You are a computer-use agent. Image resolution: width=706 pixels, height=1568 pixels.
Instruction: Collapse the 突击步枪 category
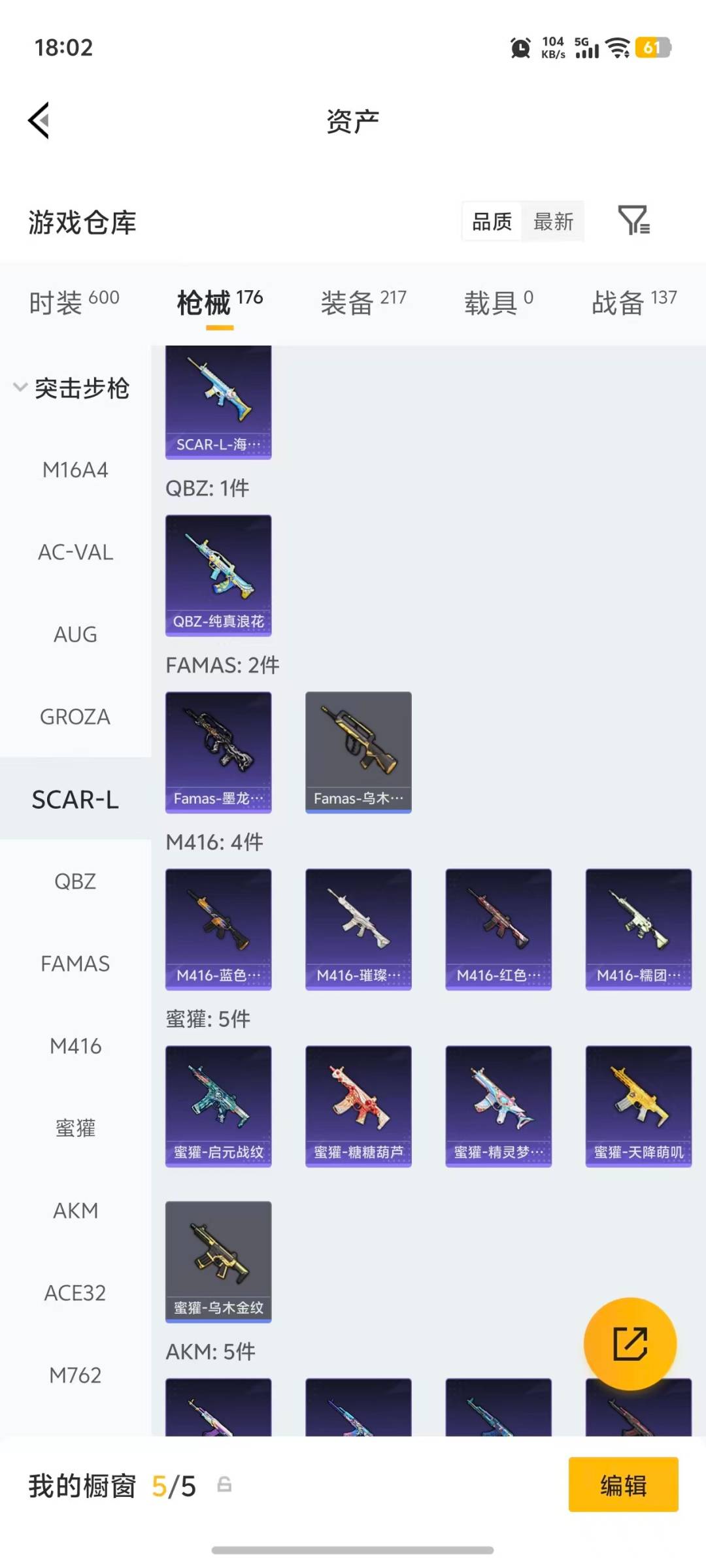[x=73, y=388]
